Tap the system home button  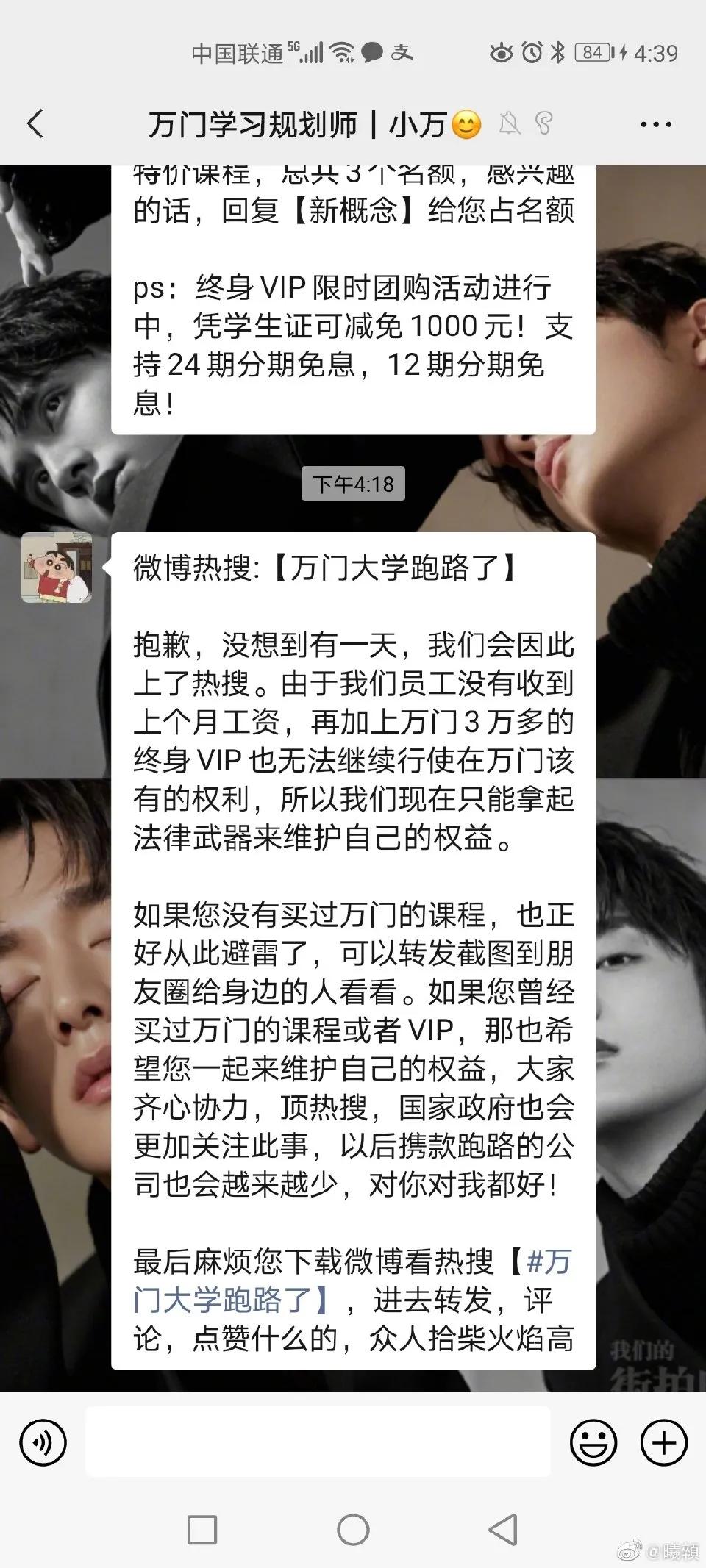tap(353, 1531)
